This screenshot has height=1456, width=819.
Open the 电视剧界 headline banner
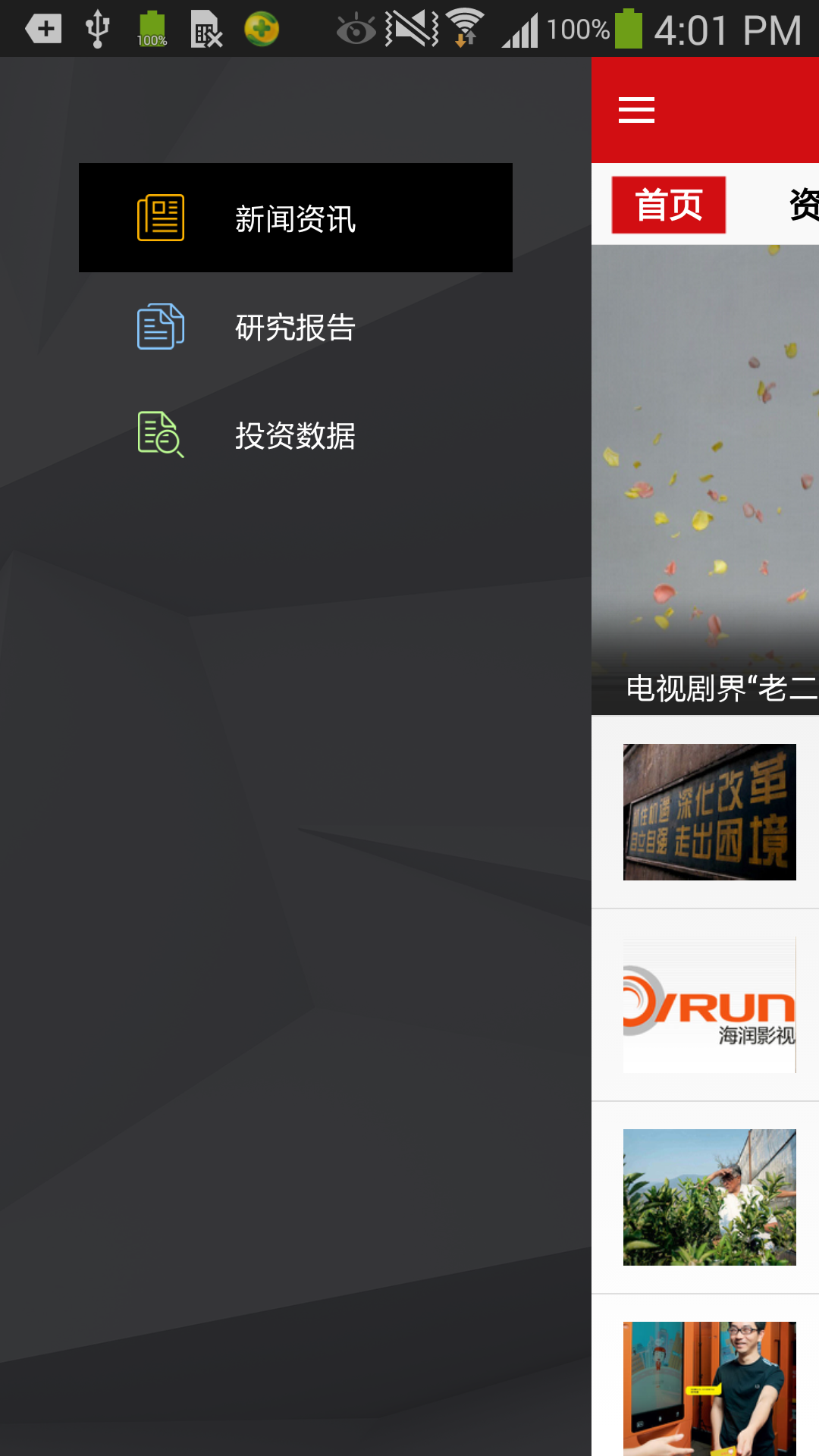point(705,479)
